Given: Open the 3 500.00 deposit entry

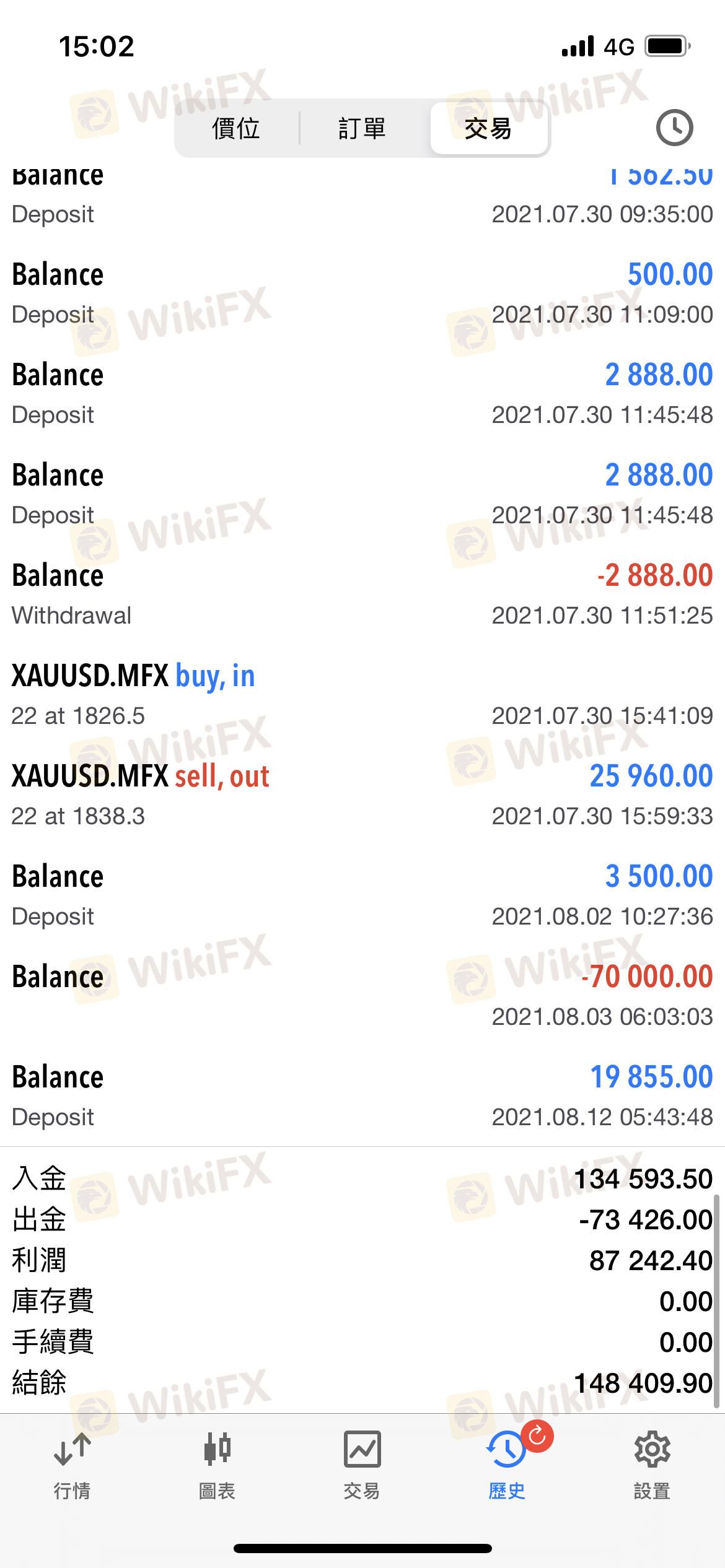Looking at the screenshot, I should point(362,895).
